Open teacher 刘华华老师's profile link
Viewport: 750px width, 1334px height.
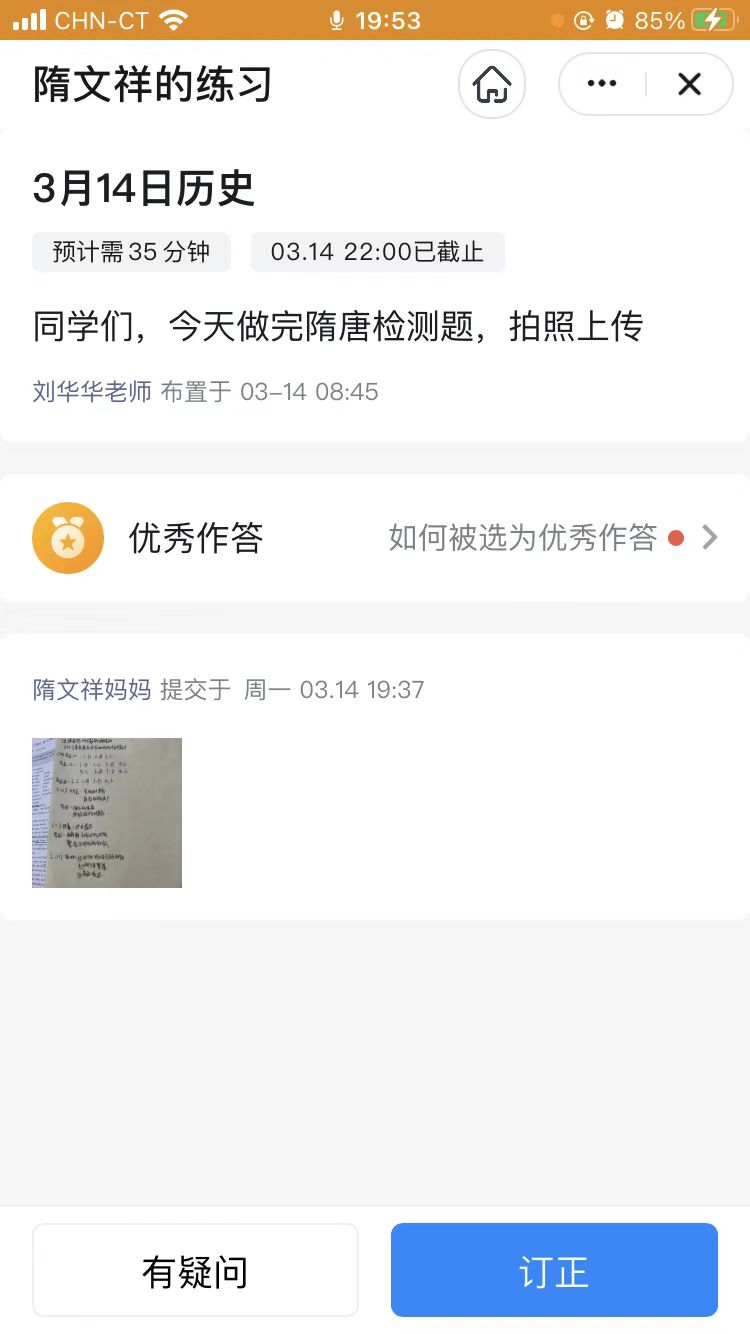click(91, 391)
